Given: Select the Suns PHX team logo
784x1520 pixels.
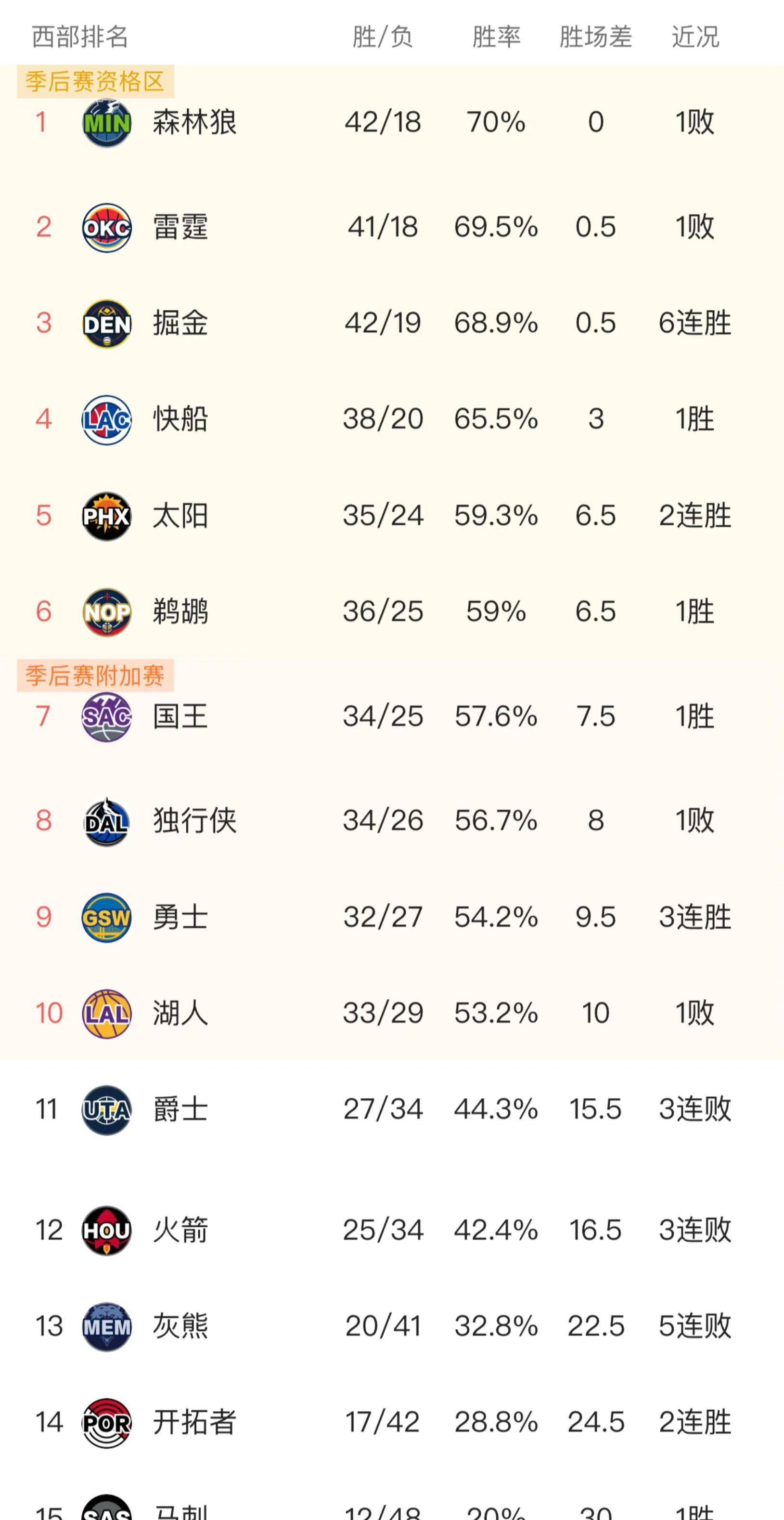Looking at the screenshot, I should (107, 515).
